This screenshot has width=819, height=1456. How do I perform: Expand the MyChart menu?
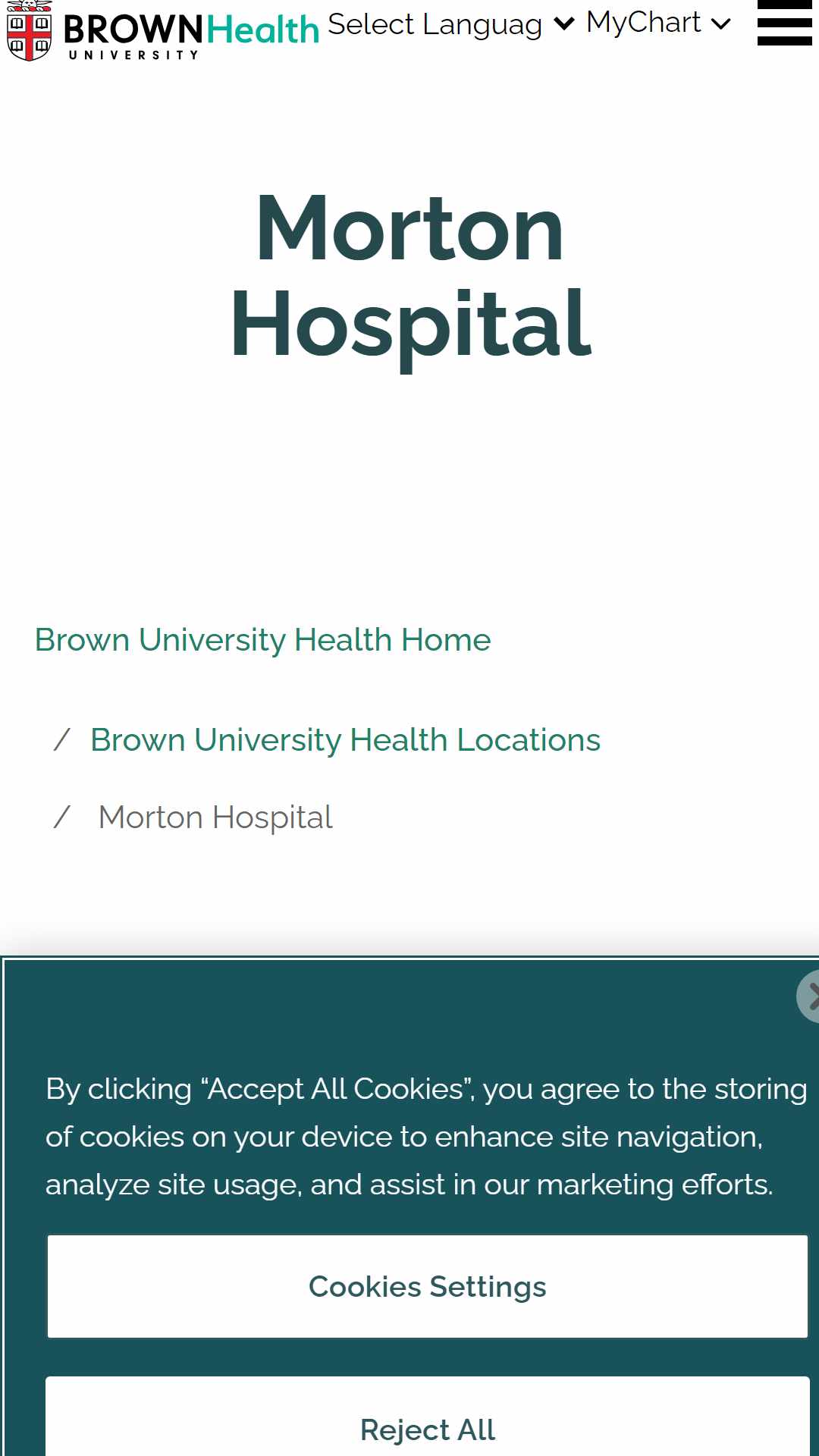click(658, 23)
